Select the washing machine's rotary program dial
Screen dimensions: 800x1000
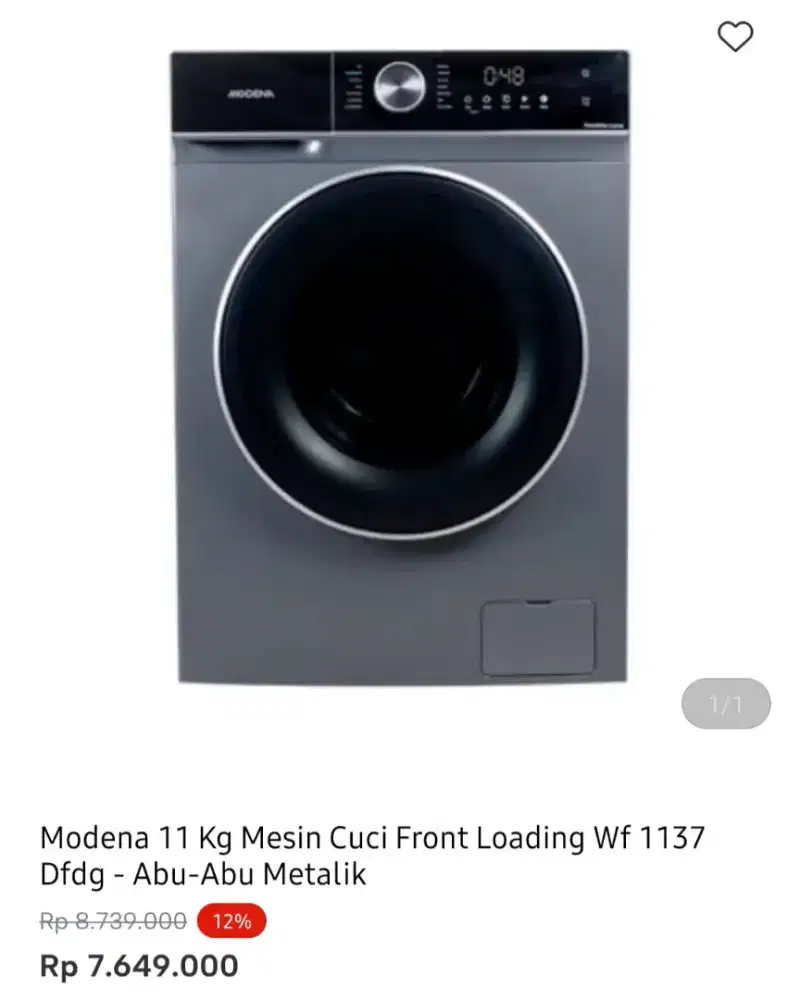(x=399, y=86)
